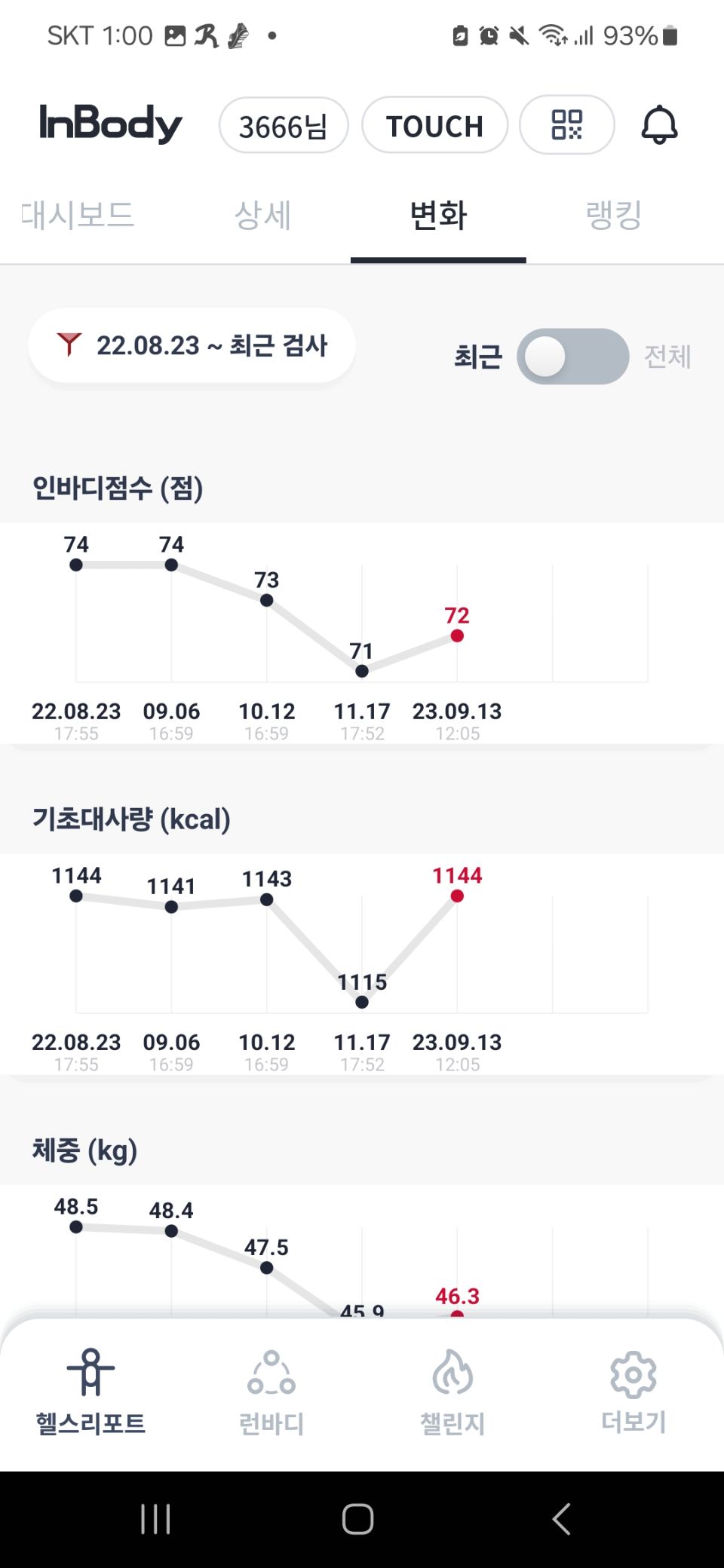Image resolution: width=724 pixels, height=1568 pixels.
Task: Select the 1115 point on 기초대사량 chart
Action: pyautogui.click(x=362, y=1002)
